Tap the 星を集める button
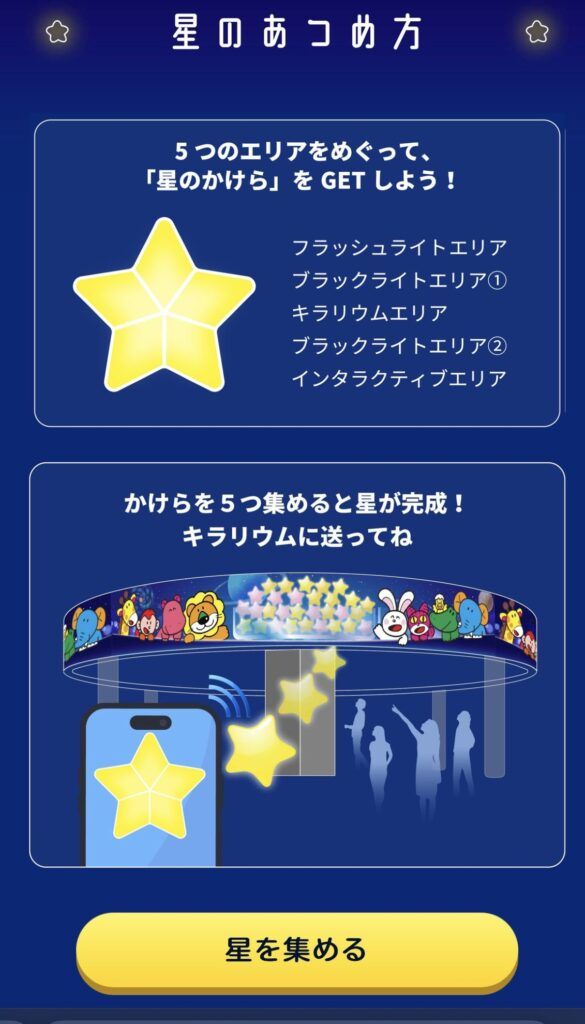Screen dimensions: 585x1024 tap(297, 953)
